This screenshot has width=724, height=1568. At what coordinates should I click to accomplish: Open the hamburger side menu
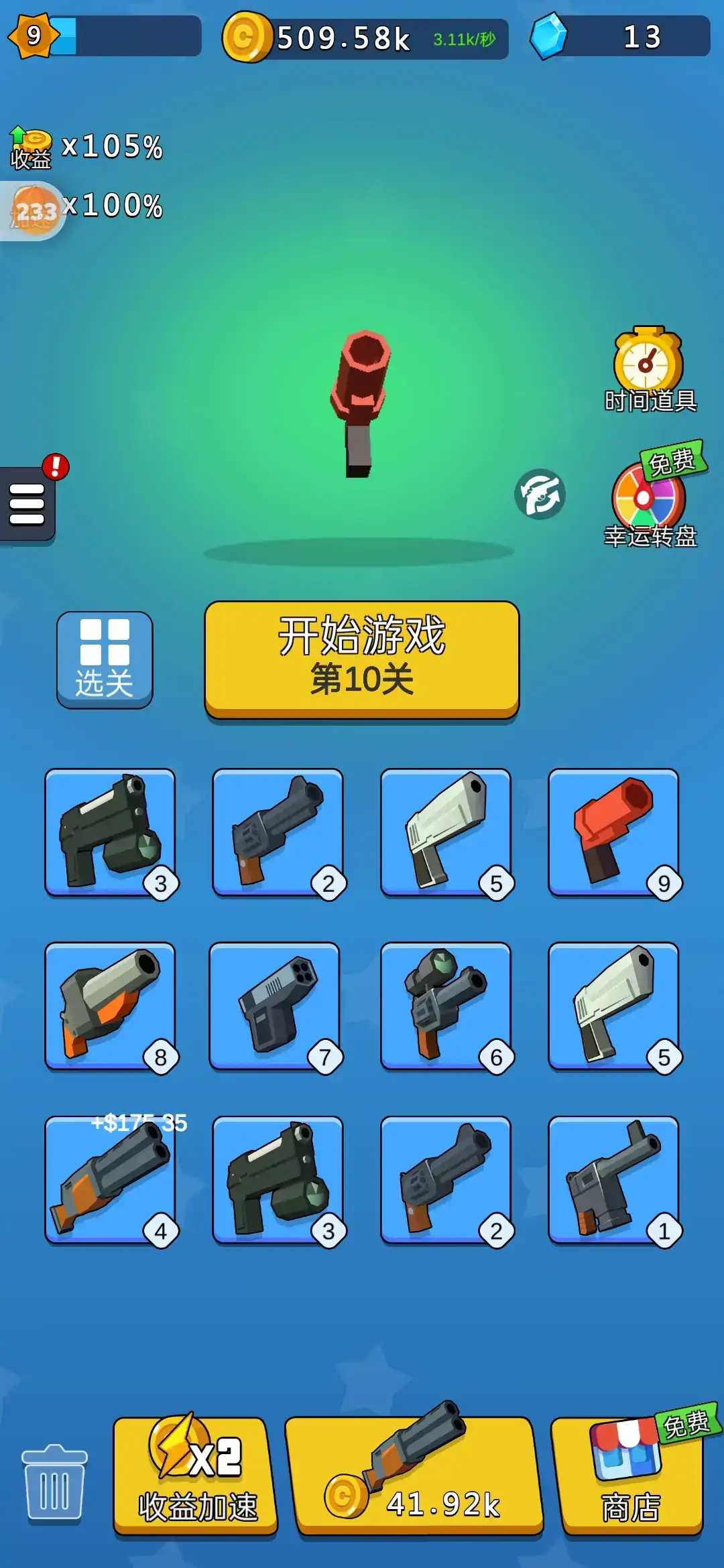click(27, 504)
